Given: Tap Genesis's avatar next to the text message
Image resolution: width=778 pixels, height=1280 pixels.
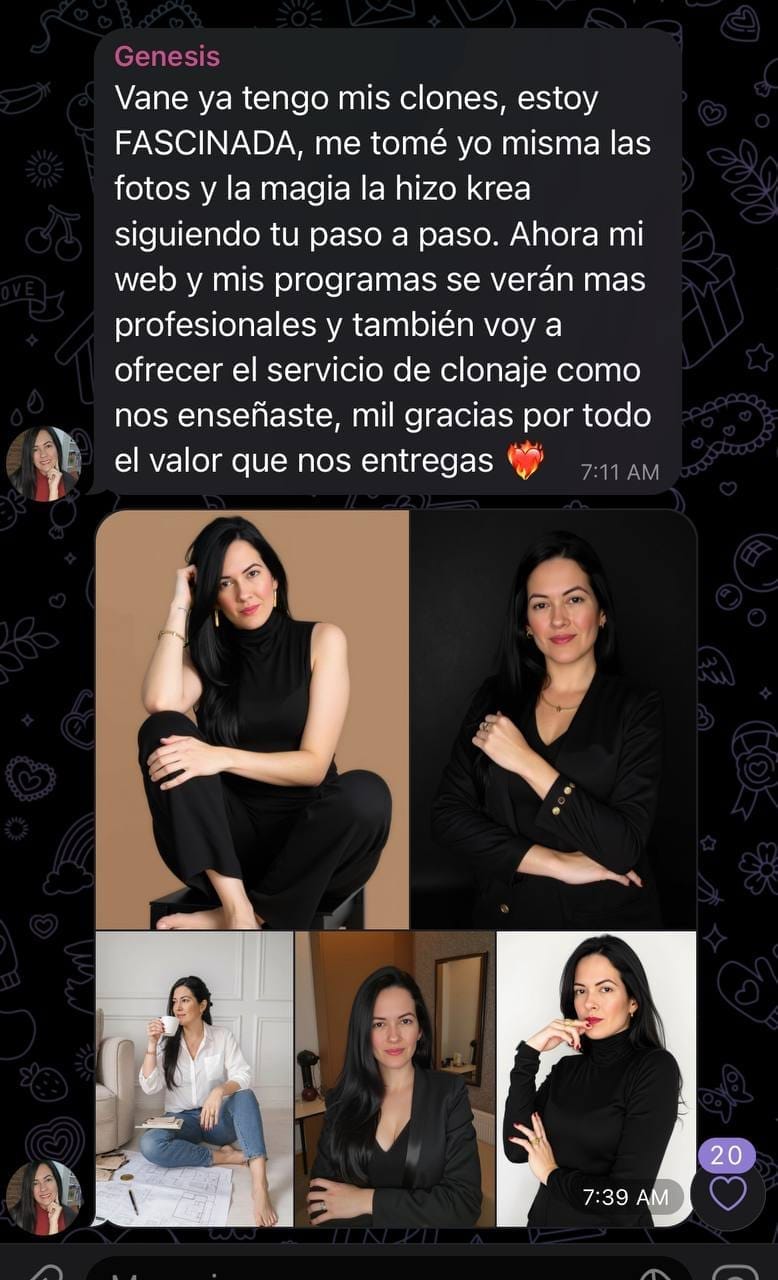Looking at the screenshot, I should (x=43, y=464).
